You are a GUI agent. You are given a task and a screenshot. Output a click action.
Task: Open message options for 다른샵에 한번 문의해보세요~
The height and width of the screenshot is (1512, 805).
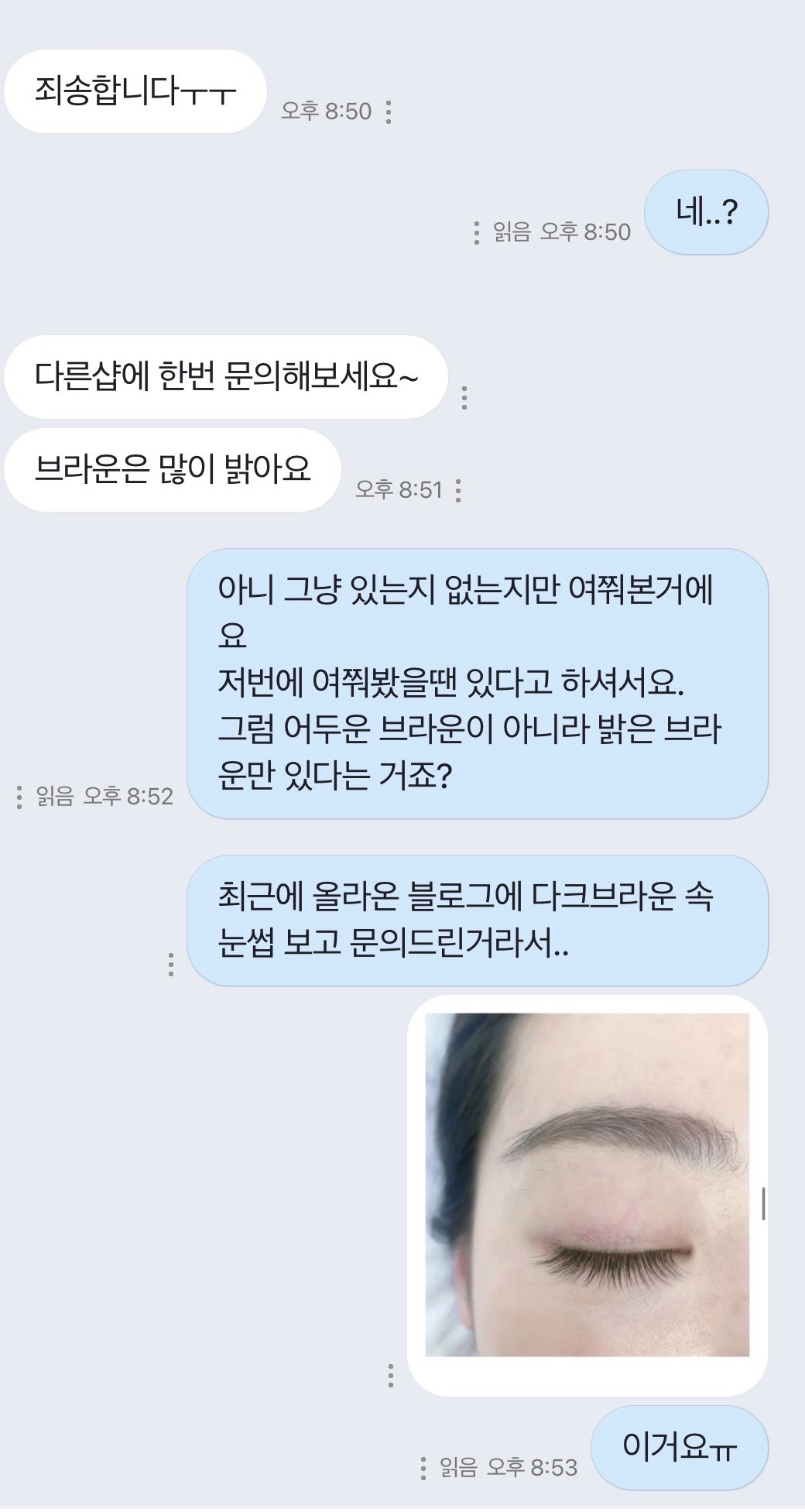tap(464, 397)
